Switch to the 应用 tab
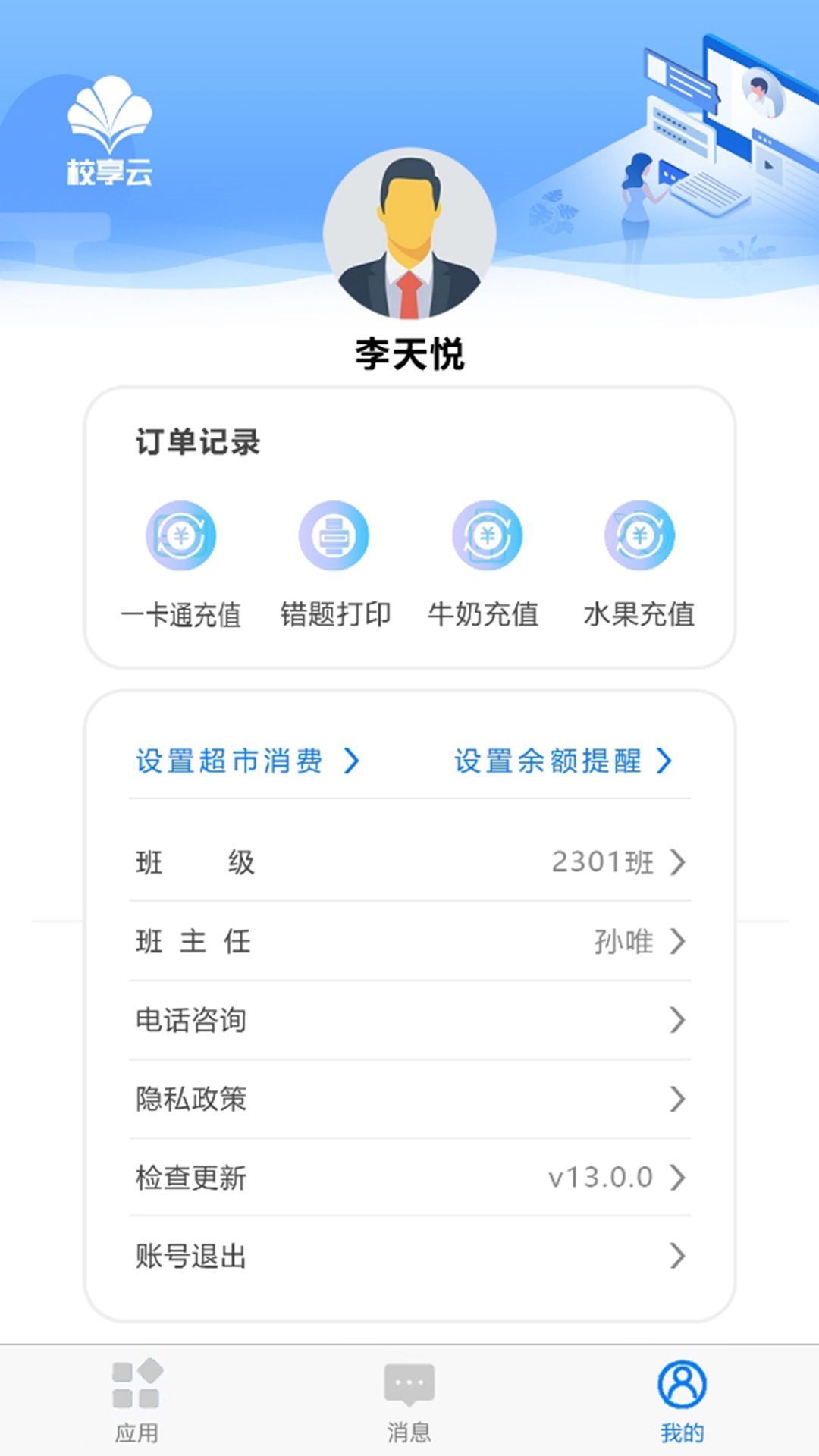 137,1410
